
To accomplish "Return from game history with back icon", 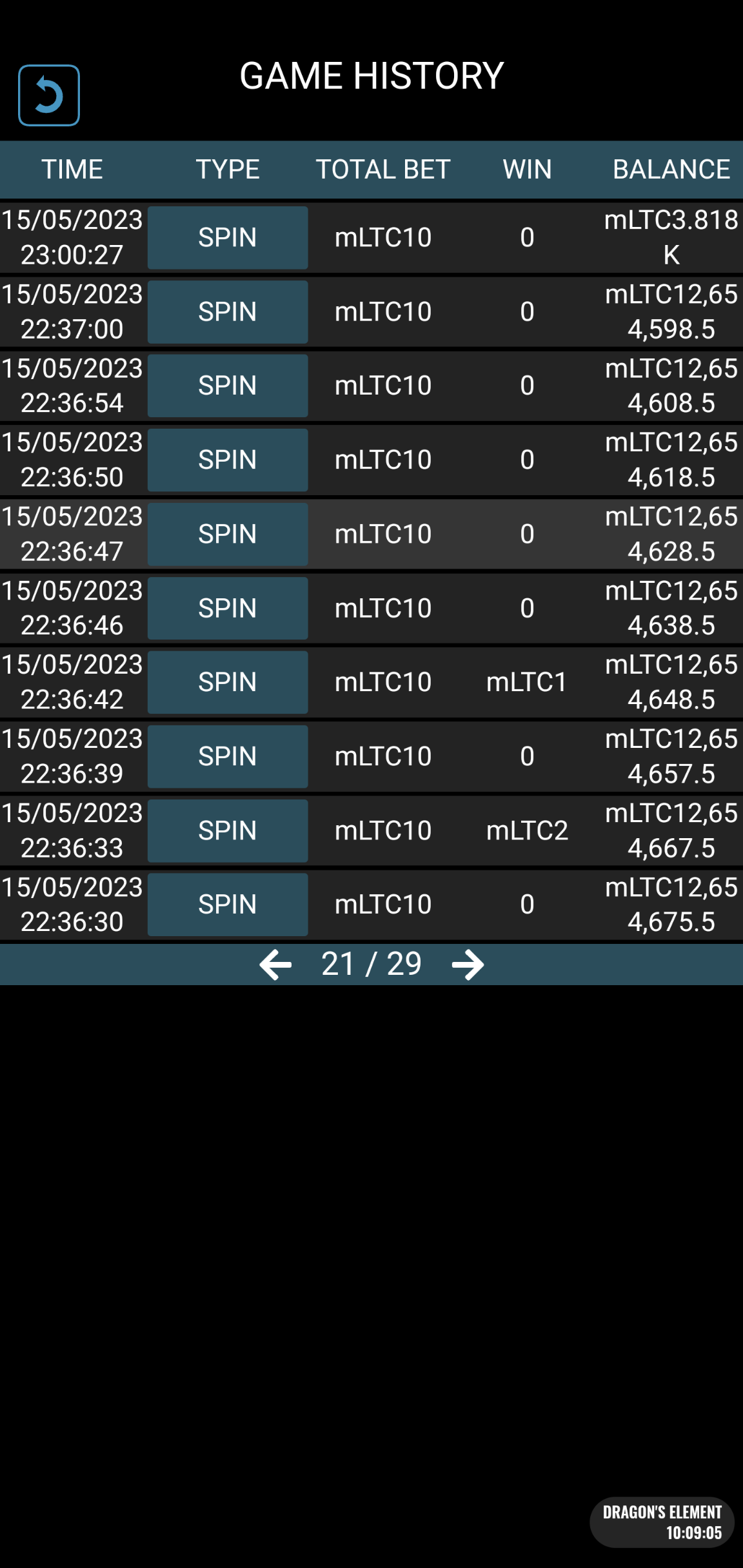I will tap(49, 95).
